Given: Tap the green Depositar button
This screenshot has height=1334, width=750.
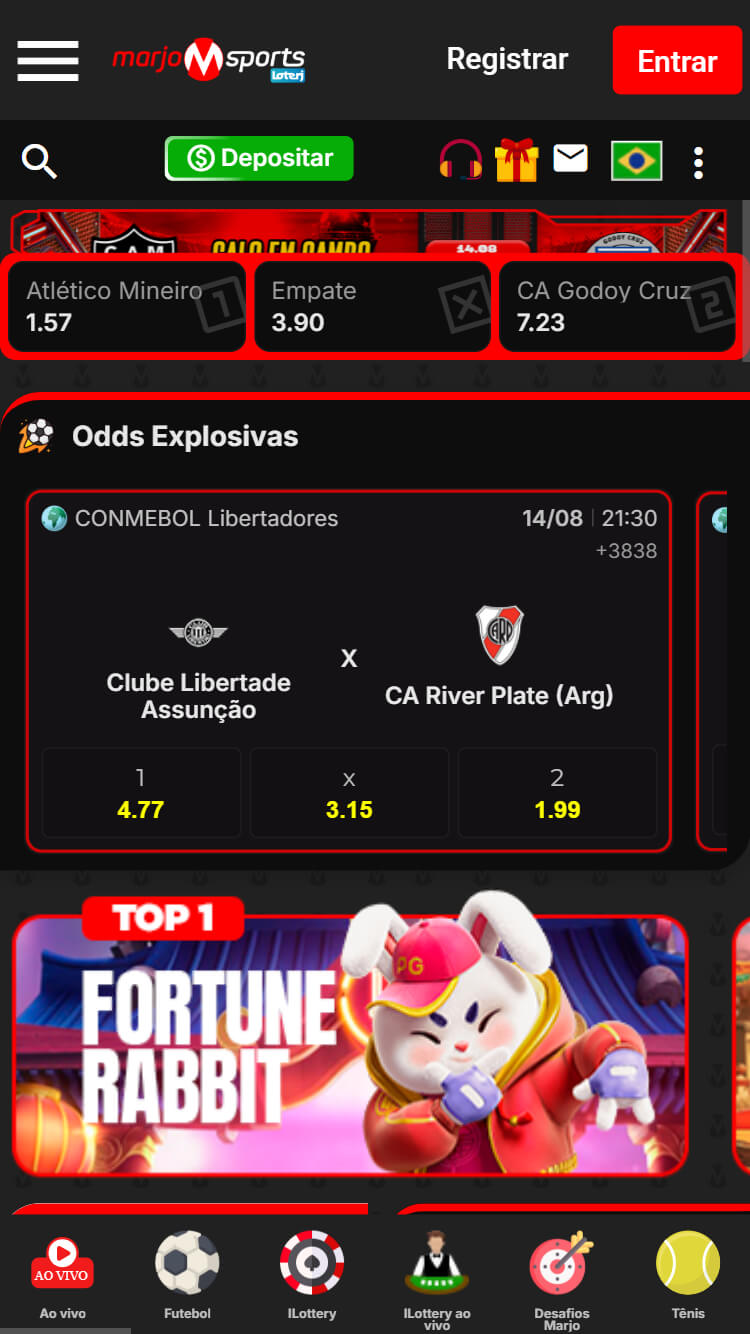Looking at the screenshot, I should point(259,158).
